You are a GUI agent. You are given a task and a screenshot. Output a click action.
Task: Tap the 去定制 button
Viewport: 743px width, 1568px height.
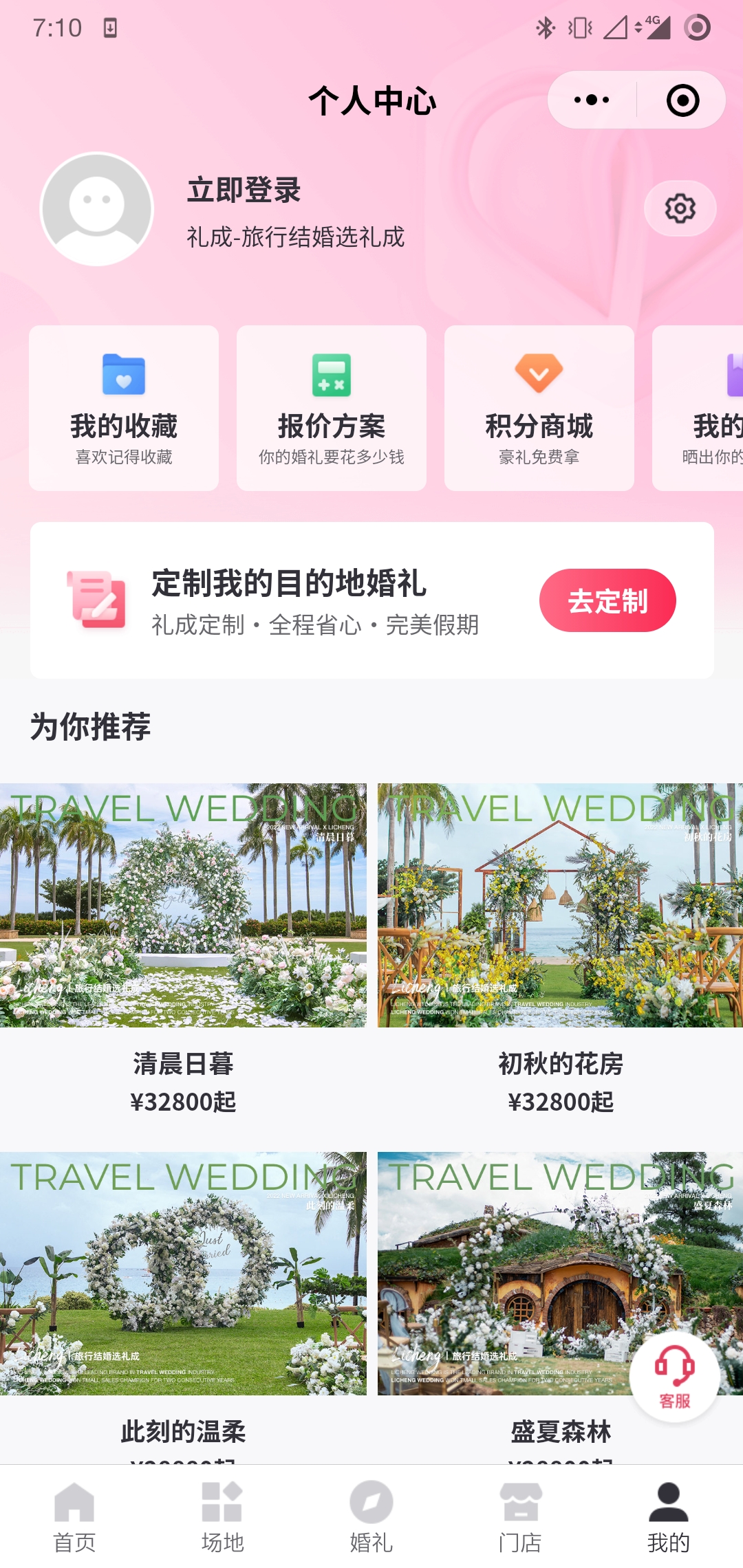click(607, 600)
